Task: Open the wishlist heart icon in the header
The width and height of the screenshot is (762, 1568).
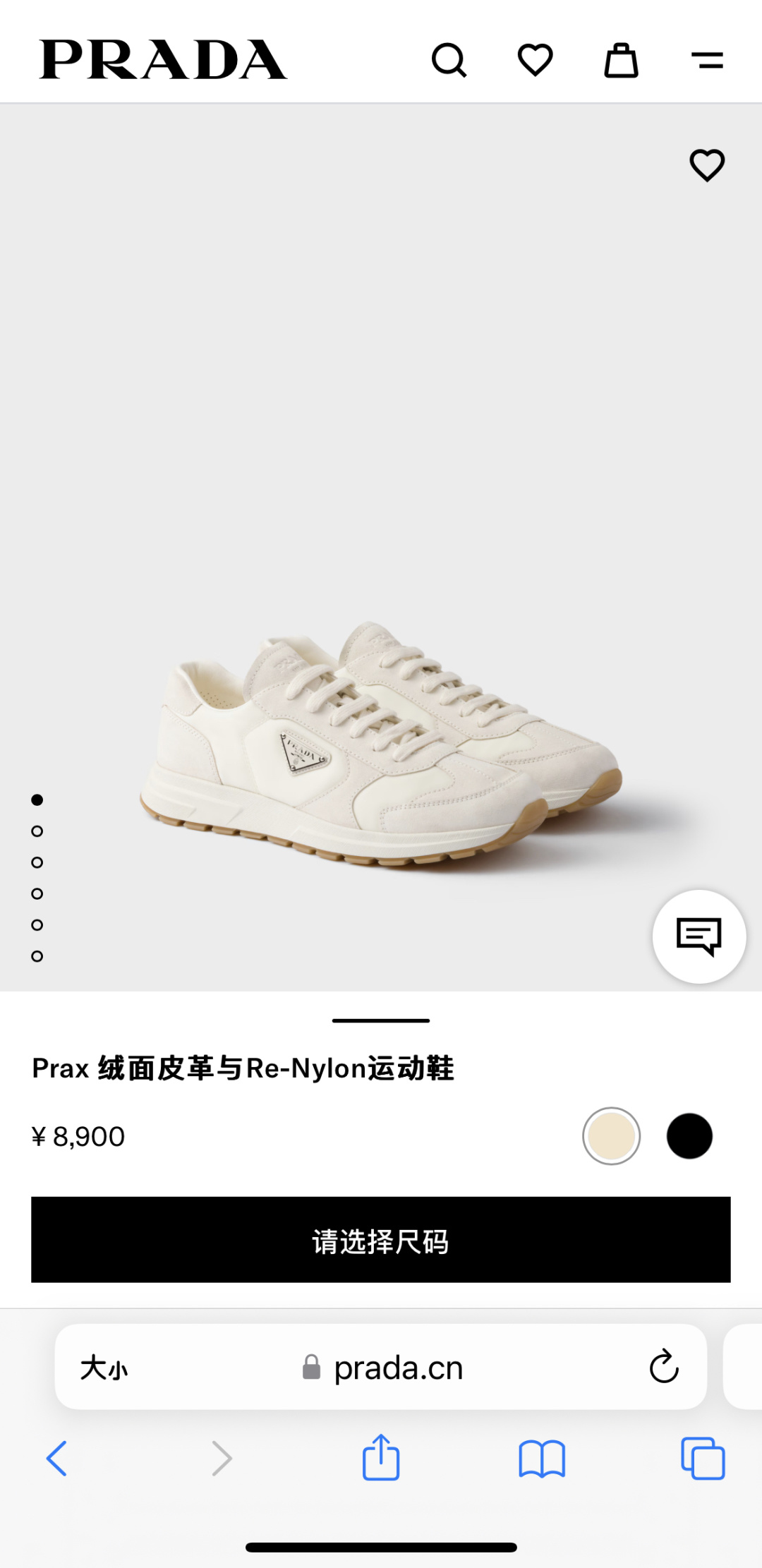Action: pos(536,60)
